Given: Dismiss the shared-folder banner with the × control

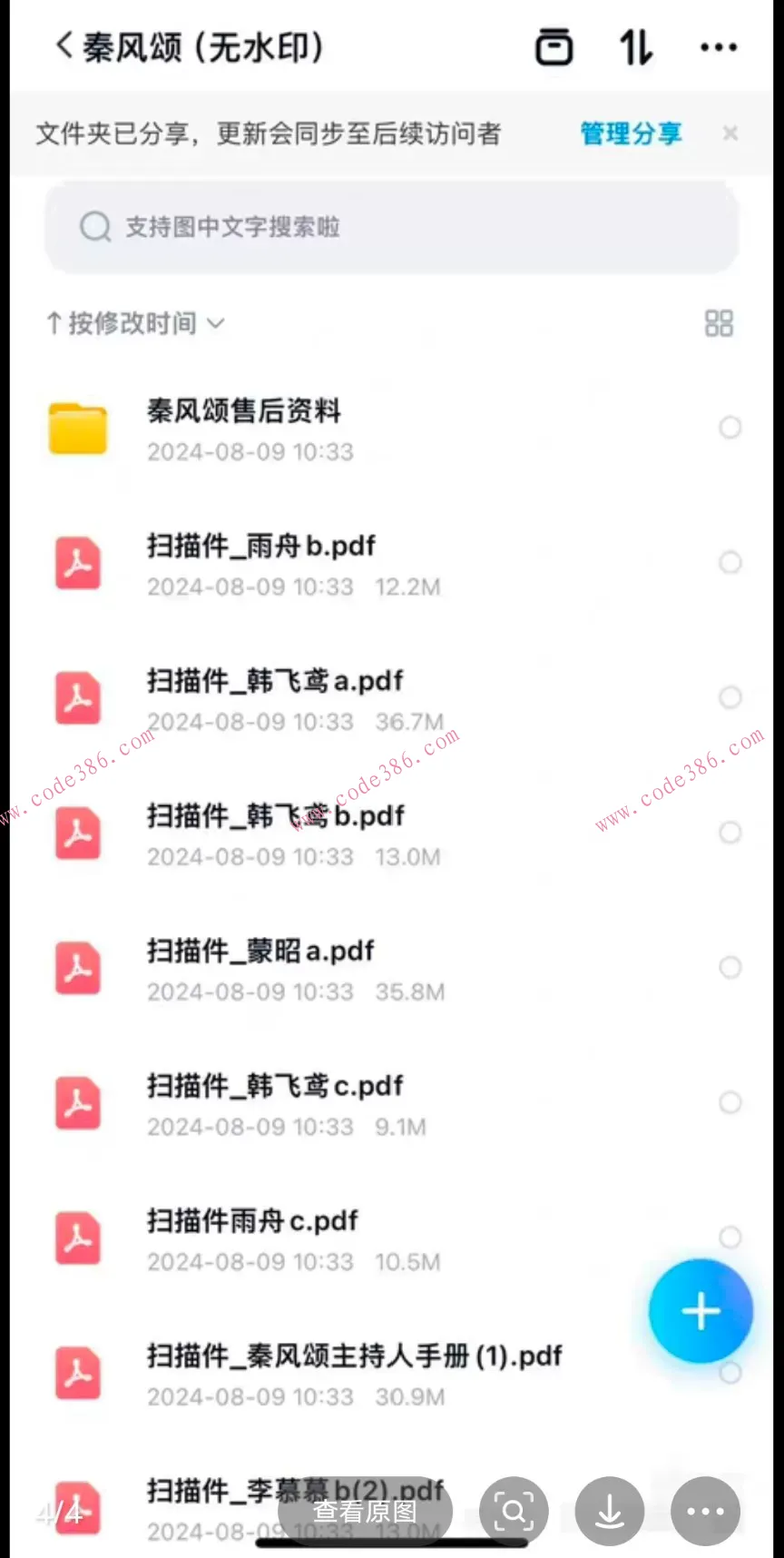Looking at the screenshot, I should [730, 133].
